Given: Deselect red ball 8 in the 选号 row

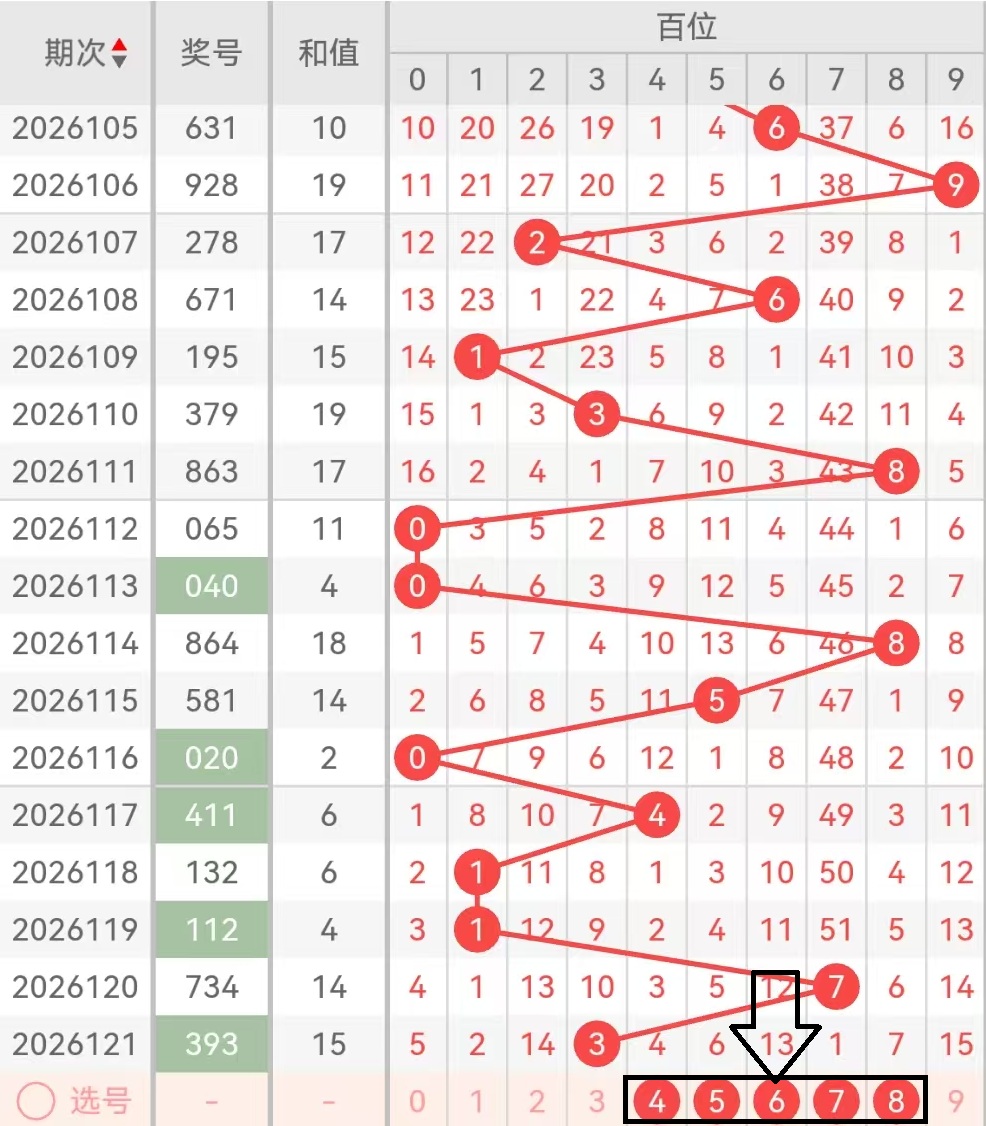Looking at the screenshot, I should click(896, 1101).
